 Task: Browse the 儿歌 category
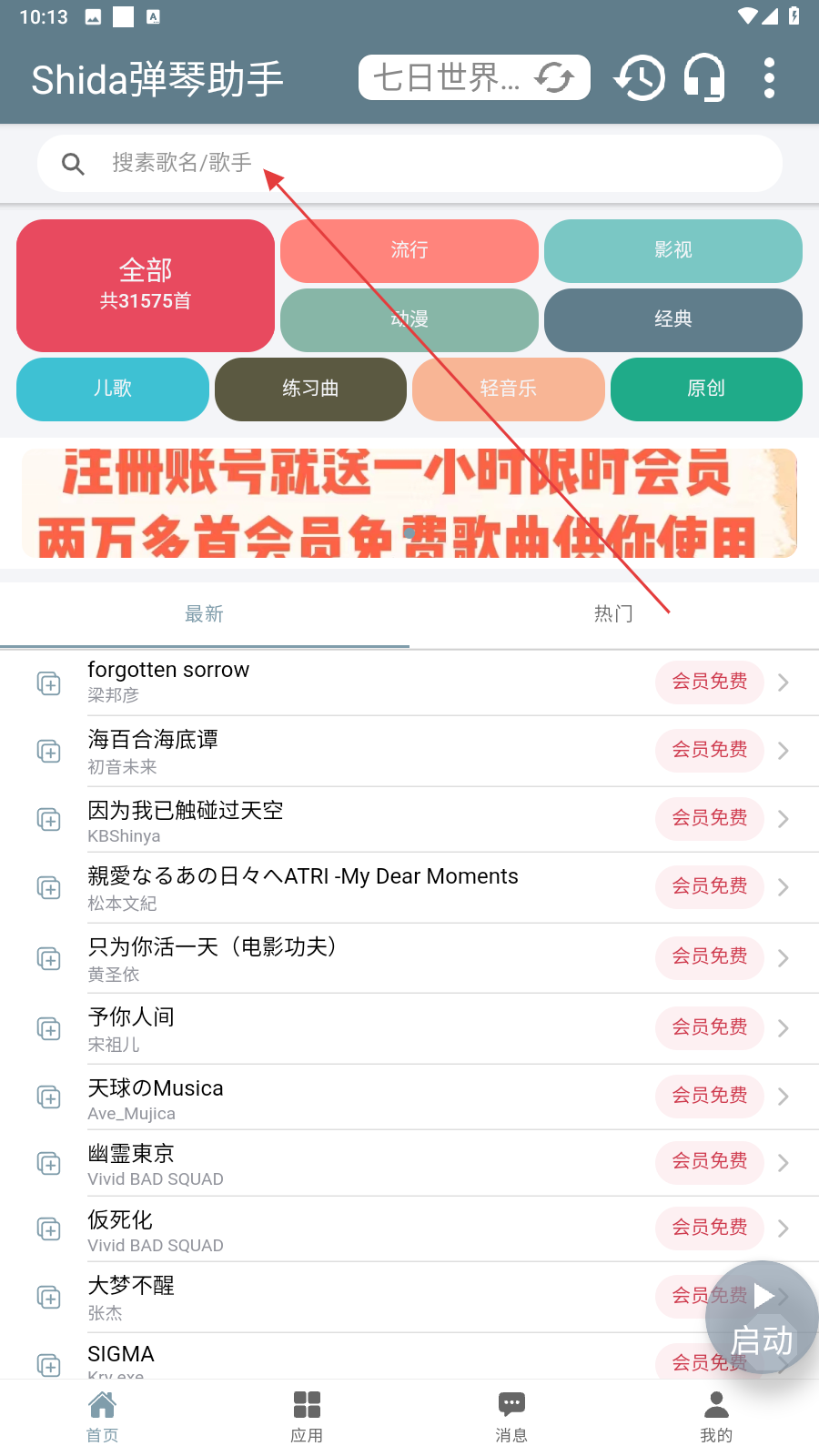113,389
